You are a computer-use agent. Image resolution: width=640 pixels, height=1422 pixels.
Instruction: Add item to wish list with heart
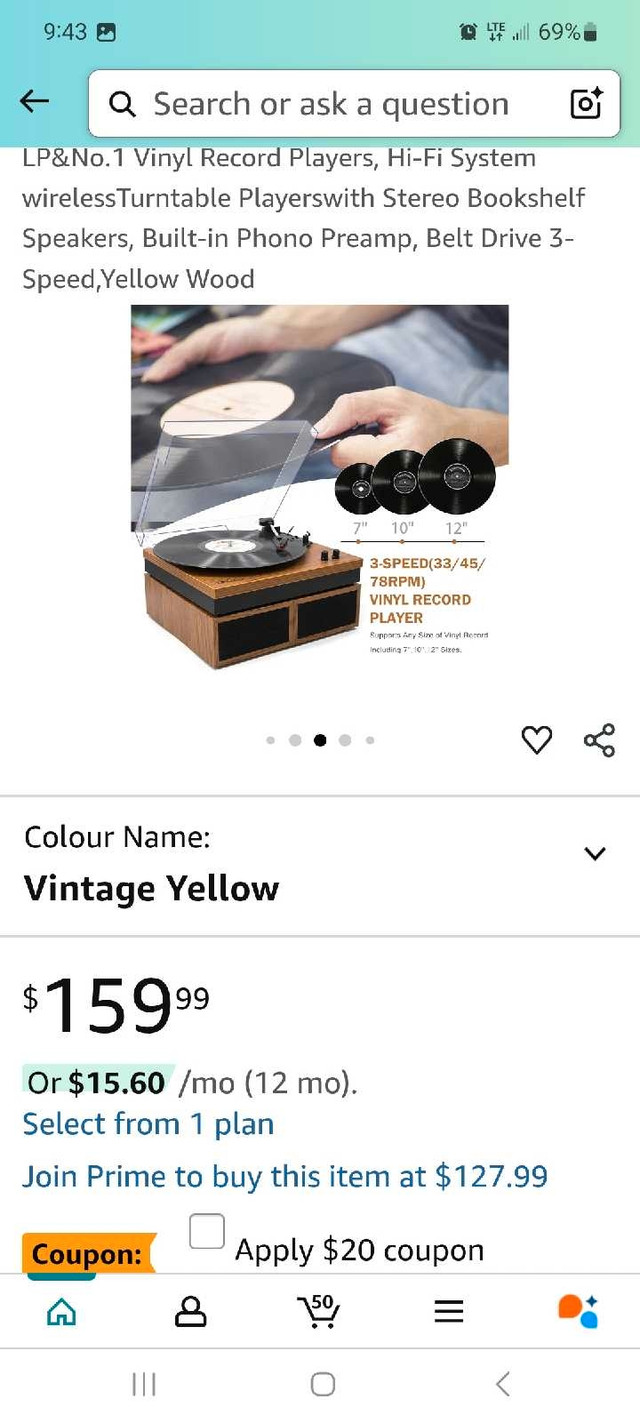point(537,740)
